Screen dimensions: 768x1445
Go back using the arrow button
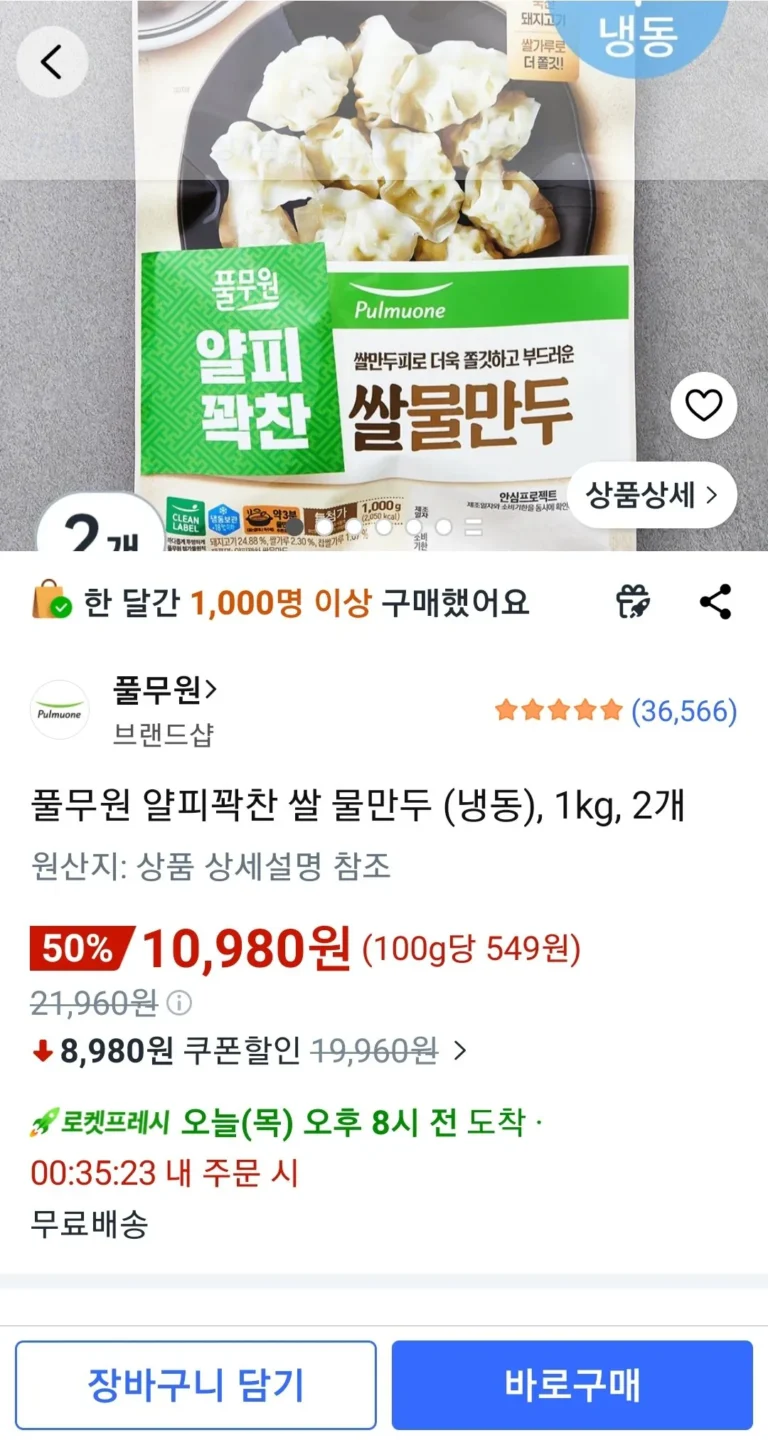pyautogui.click(x=51, y=62)
